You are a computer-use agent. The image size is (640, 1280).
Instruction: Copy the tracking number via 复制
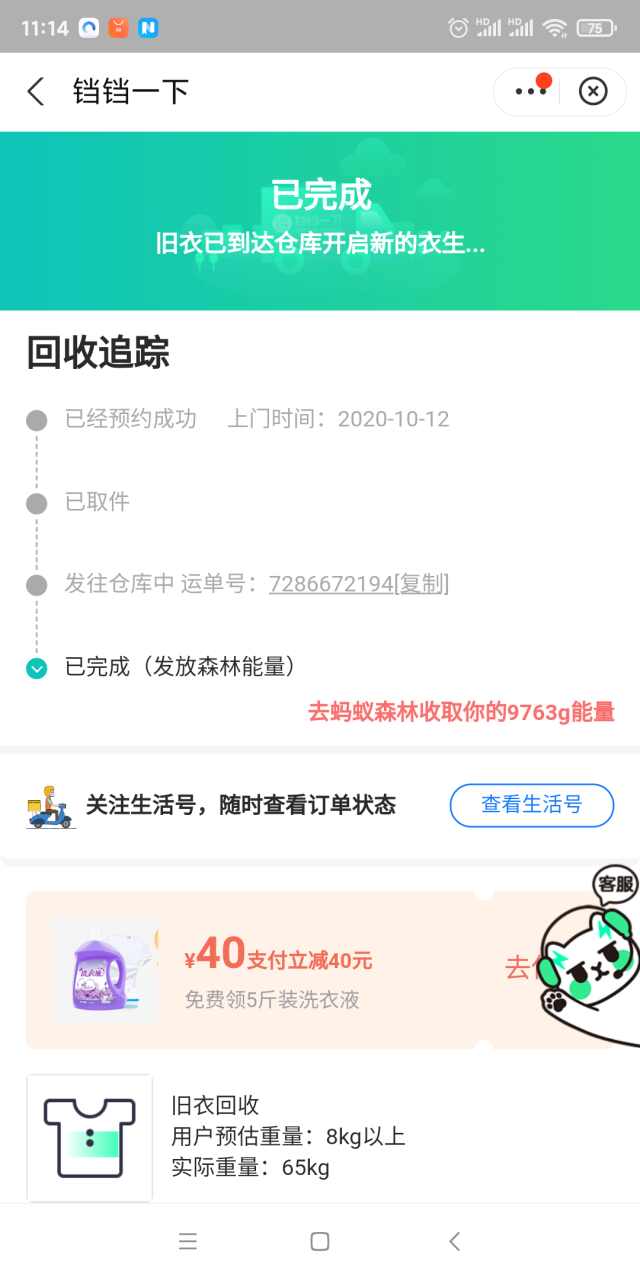click(x=422, y=584)
